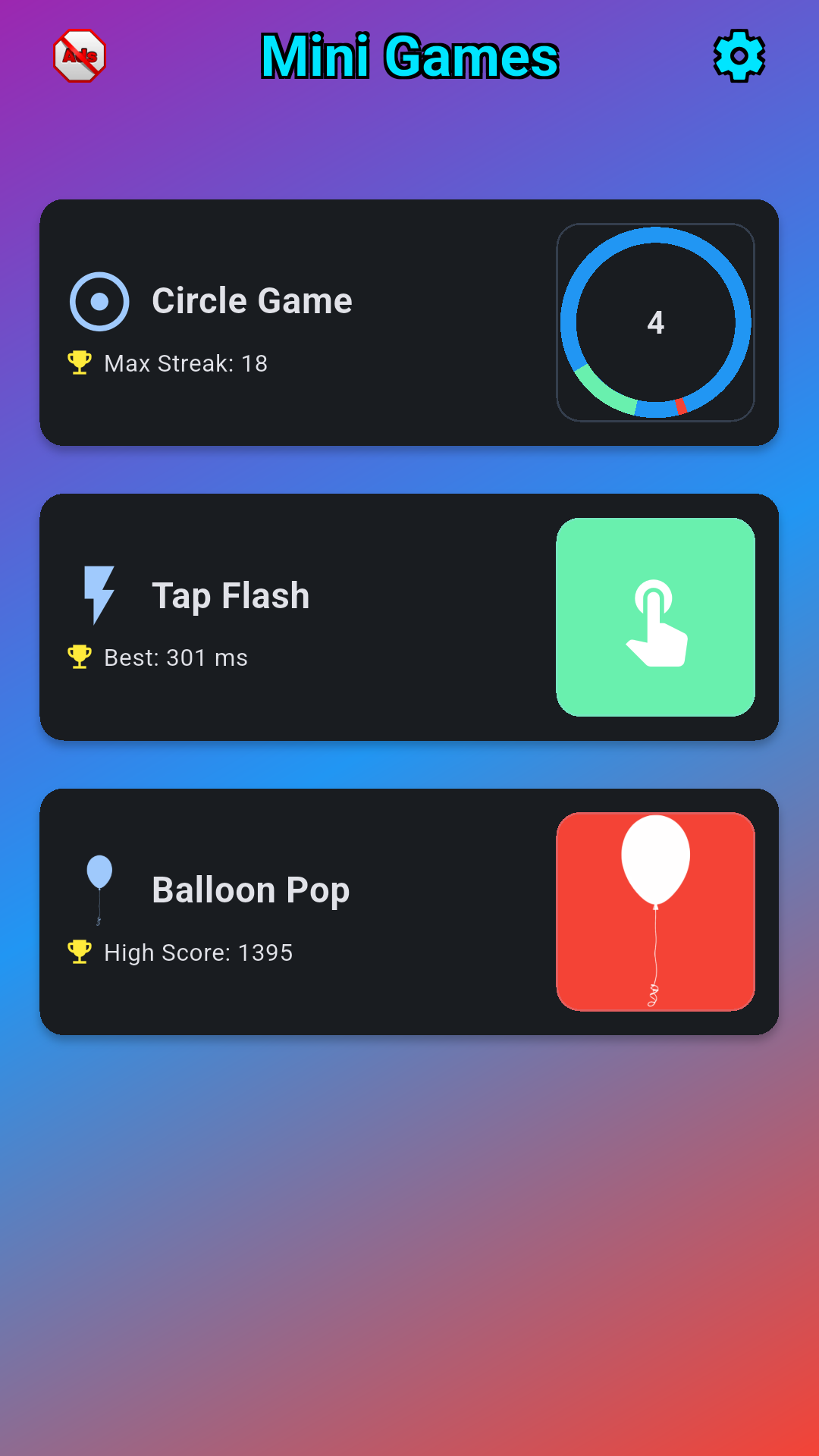Screen dimensions: 819x1456
Task: Click the Mini Games title
Action: [409, 57]
